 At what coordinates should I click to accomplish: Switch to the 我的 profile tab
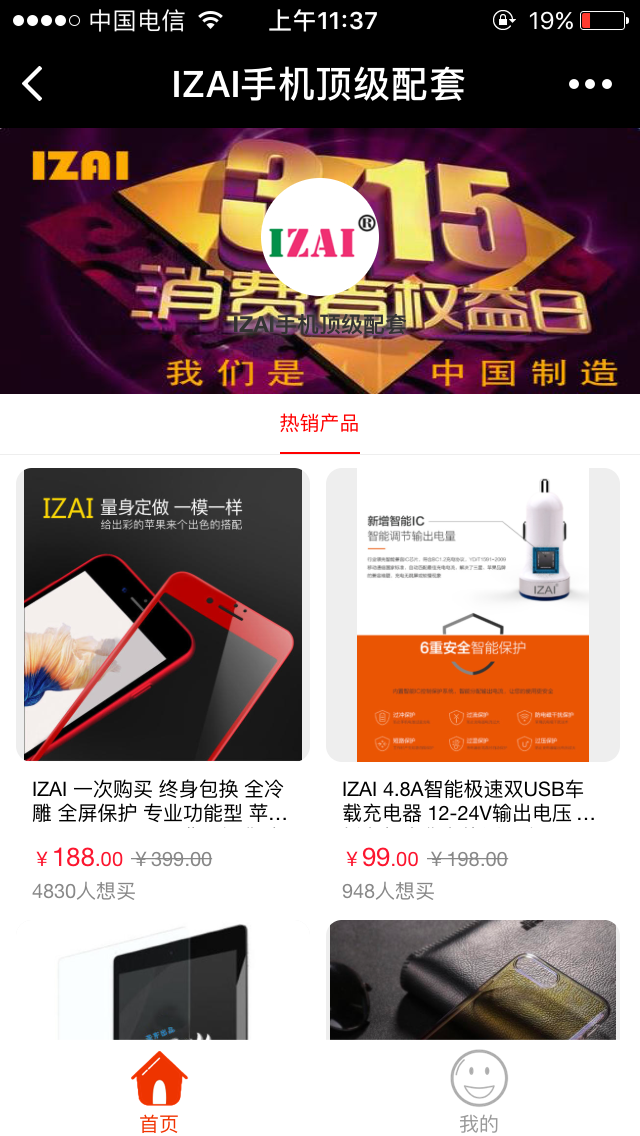pos(479,1090)
